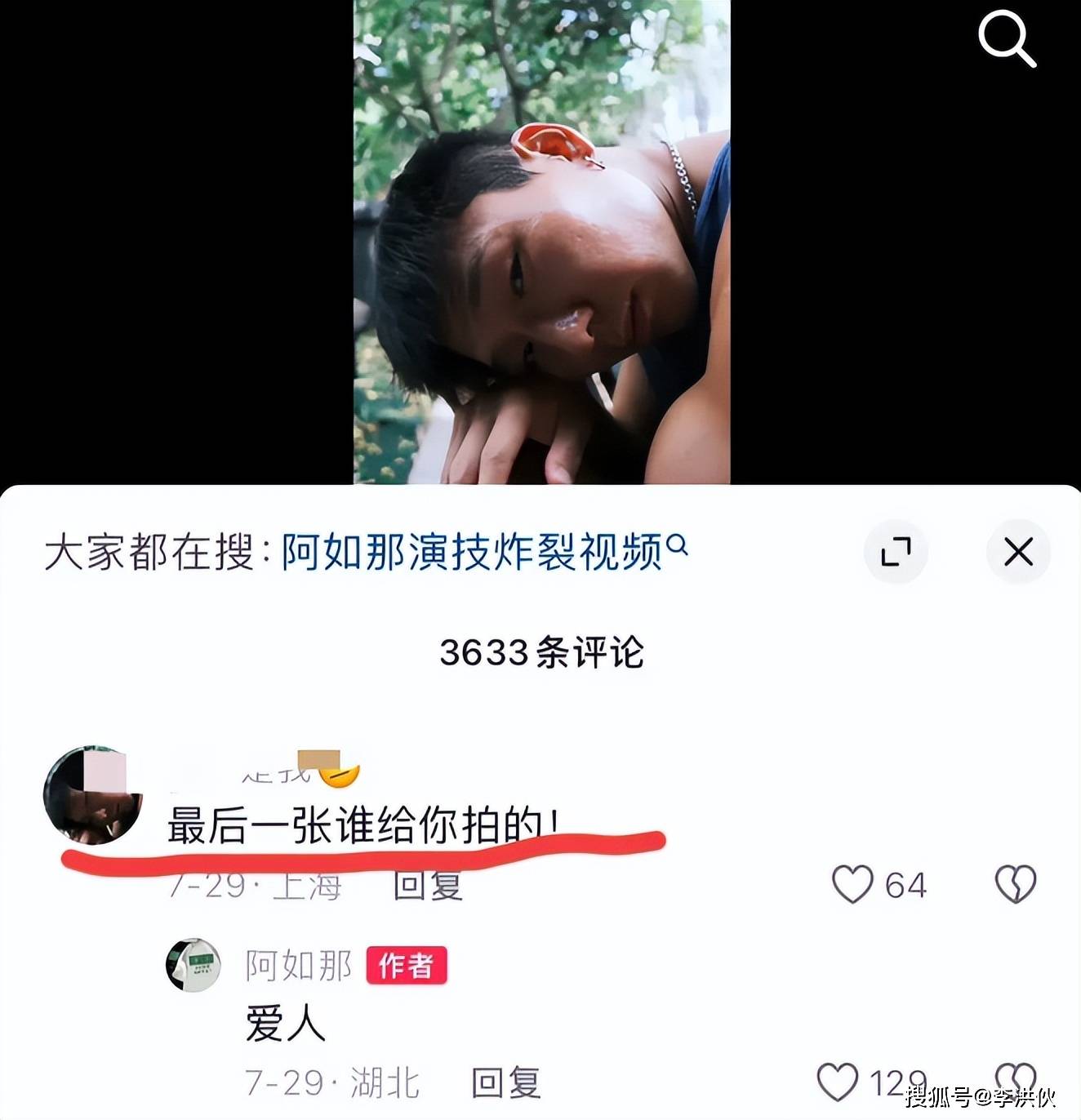Reply to 阿如那's comment 爱人
The height and width of the screenshot is (1120, 1081).
[x=505, y=1083]
